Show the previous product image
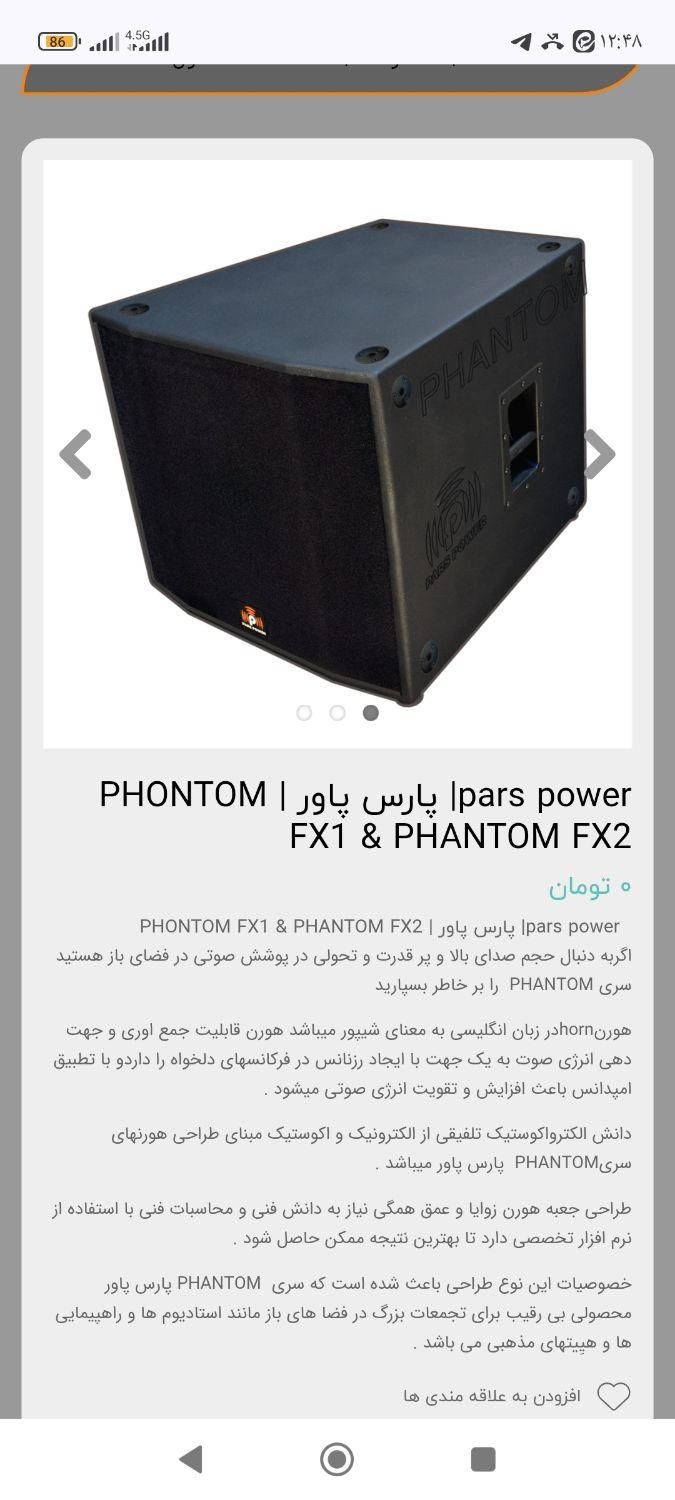Image resolution: width=675 pixels, height=1500 pixels. click(x=76, y=454)
